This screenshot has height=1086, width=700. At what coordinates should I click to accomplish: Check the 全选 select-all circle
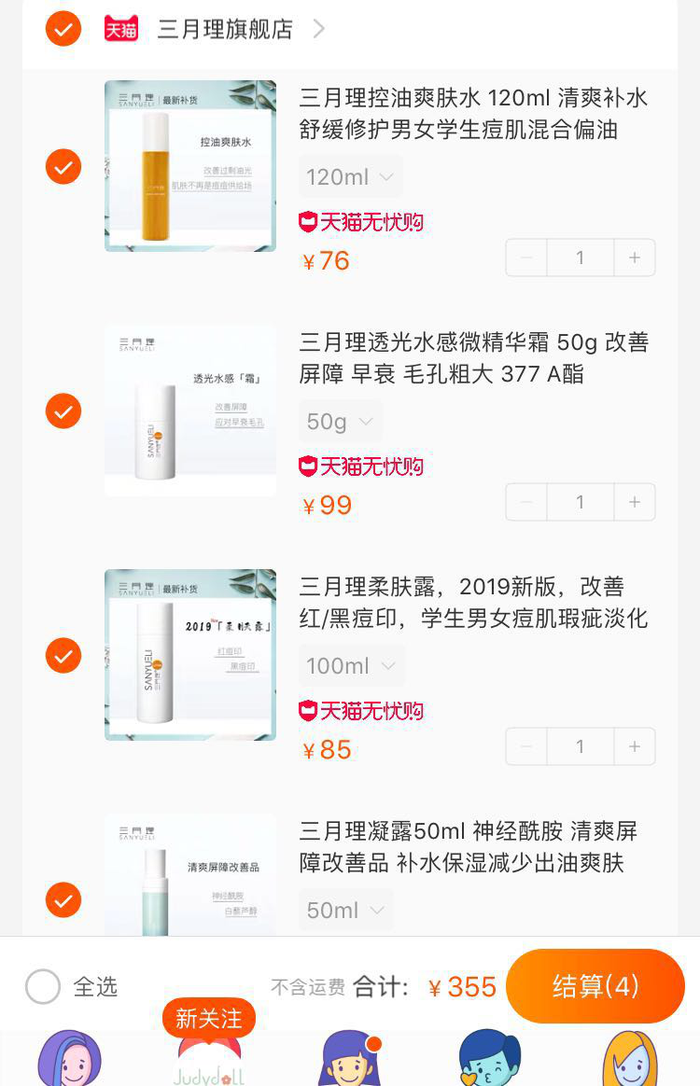pyautogui.click(x=43, y=987)
